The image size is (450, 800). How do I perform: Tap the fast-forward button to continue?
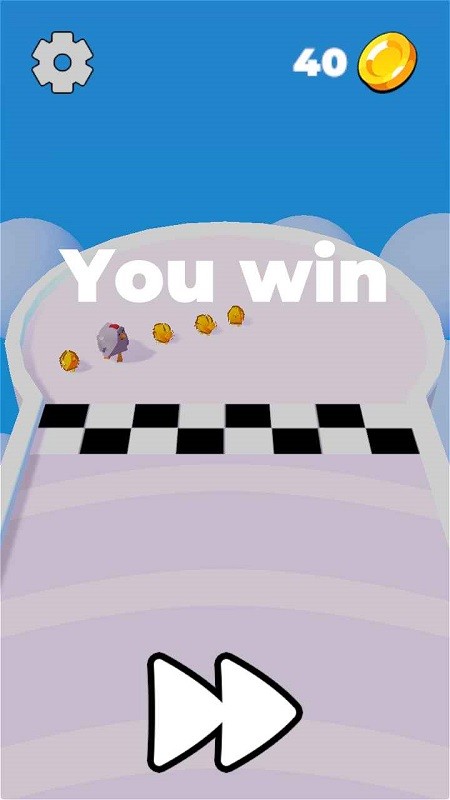[224, 712]
